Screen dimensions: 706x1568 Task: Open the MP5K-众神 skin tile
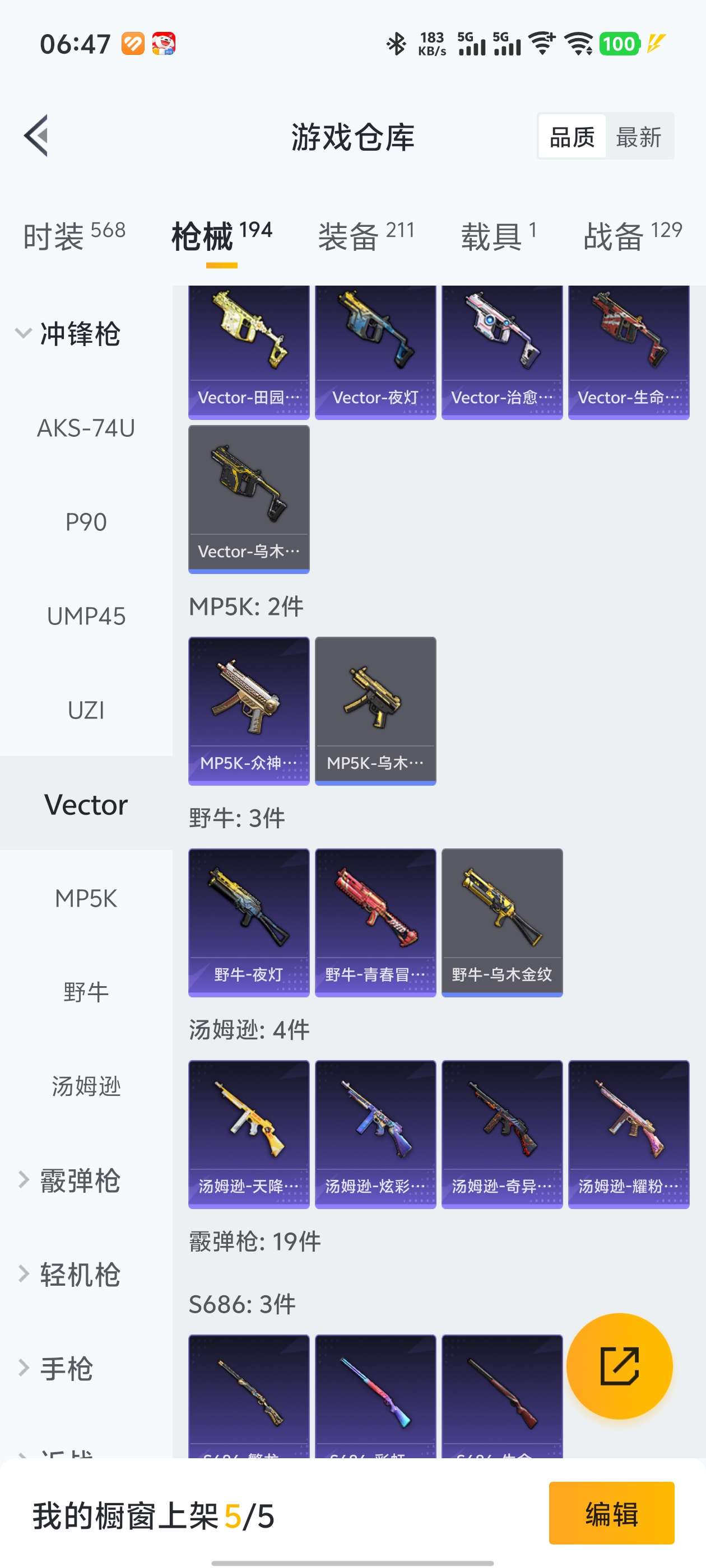pyautogui.click(x=249, y=710)
